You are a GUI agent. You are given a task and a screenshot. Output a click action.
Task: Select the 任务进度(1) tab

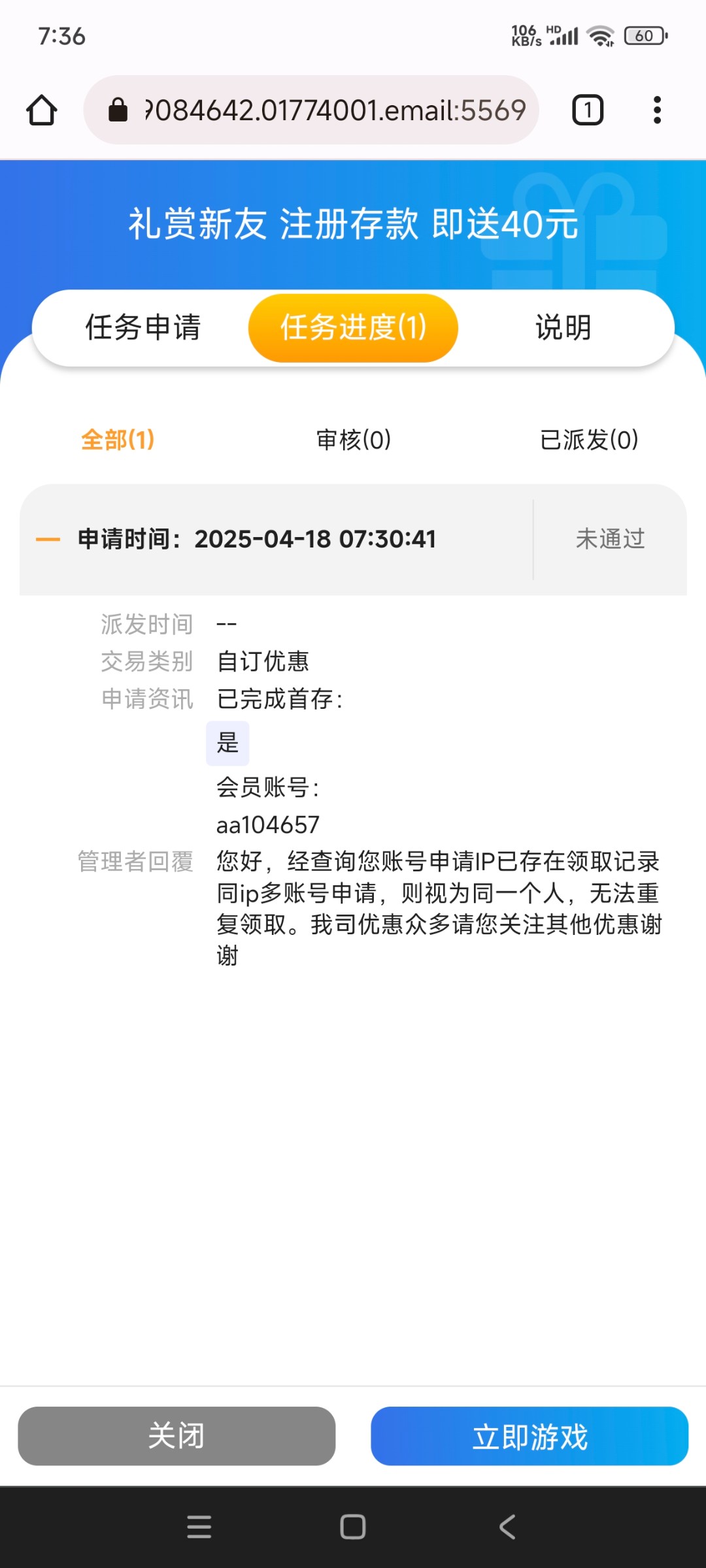pos(353,327)
